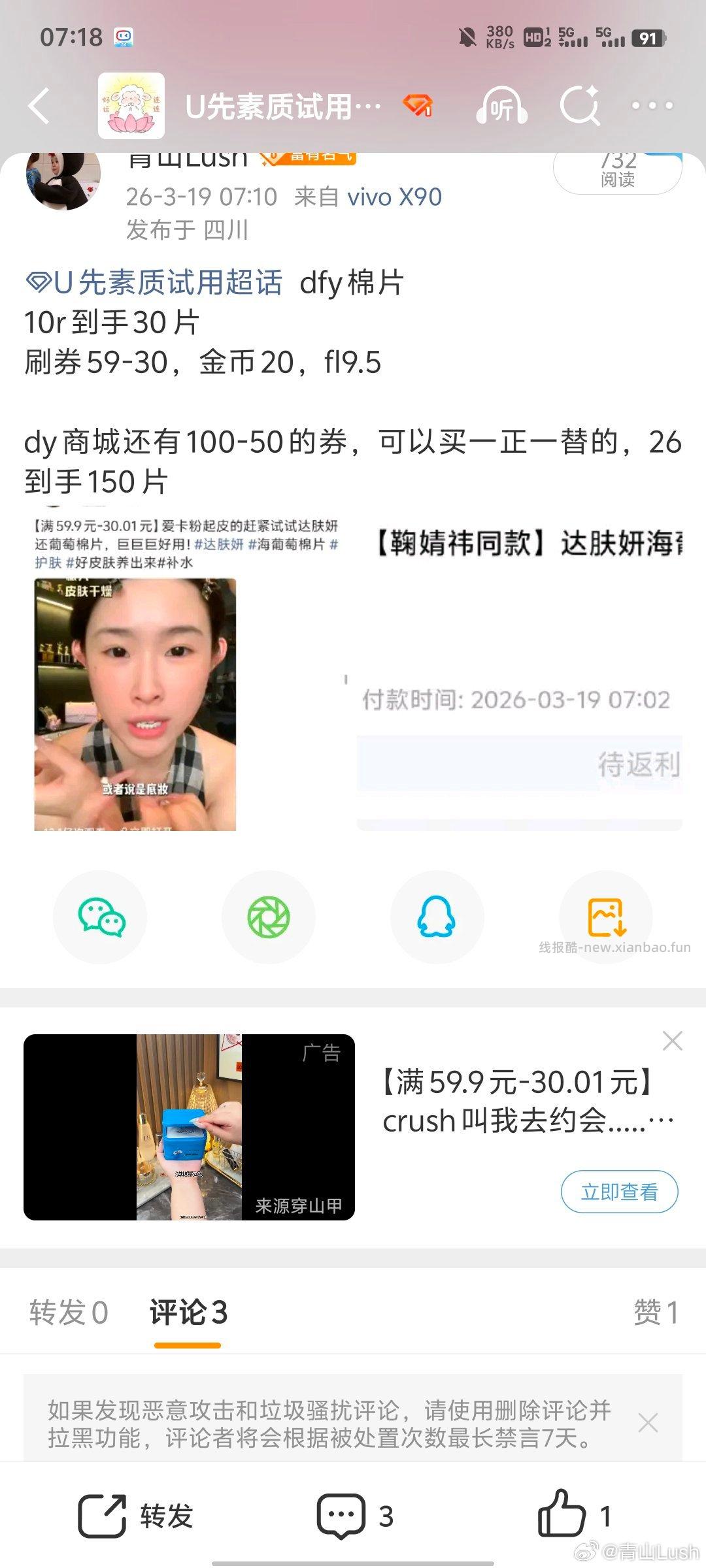This screenshot has width=706, height=1568.
Task: Tap the back arrow to leave the post
Action: pos(39,105)
